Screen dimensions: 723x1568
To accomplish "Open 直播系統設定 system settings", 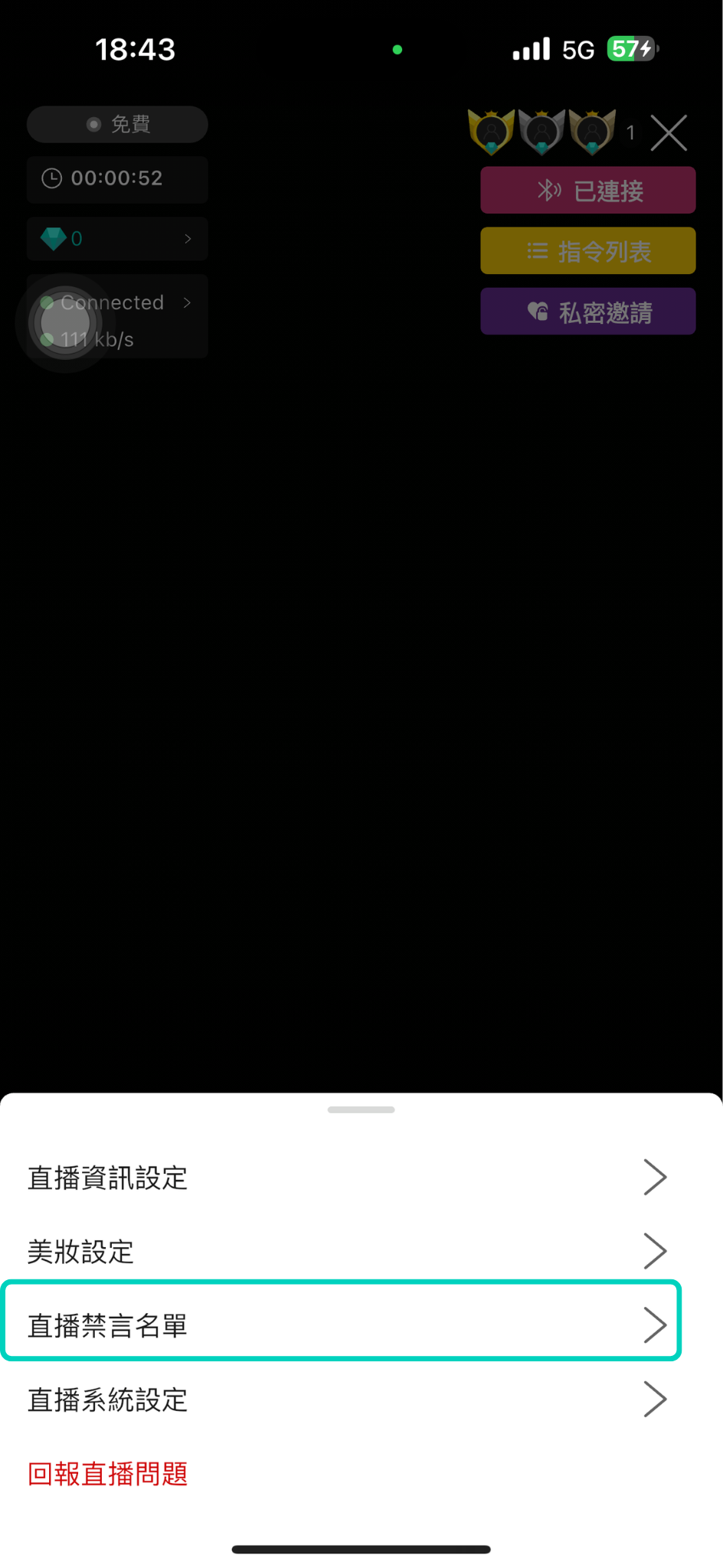I will pos(345,1400).
